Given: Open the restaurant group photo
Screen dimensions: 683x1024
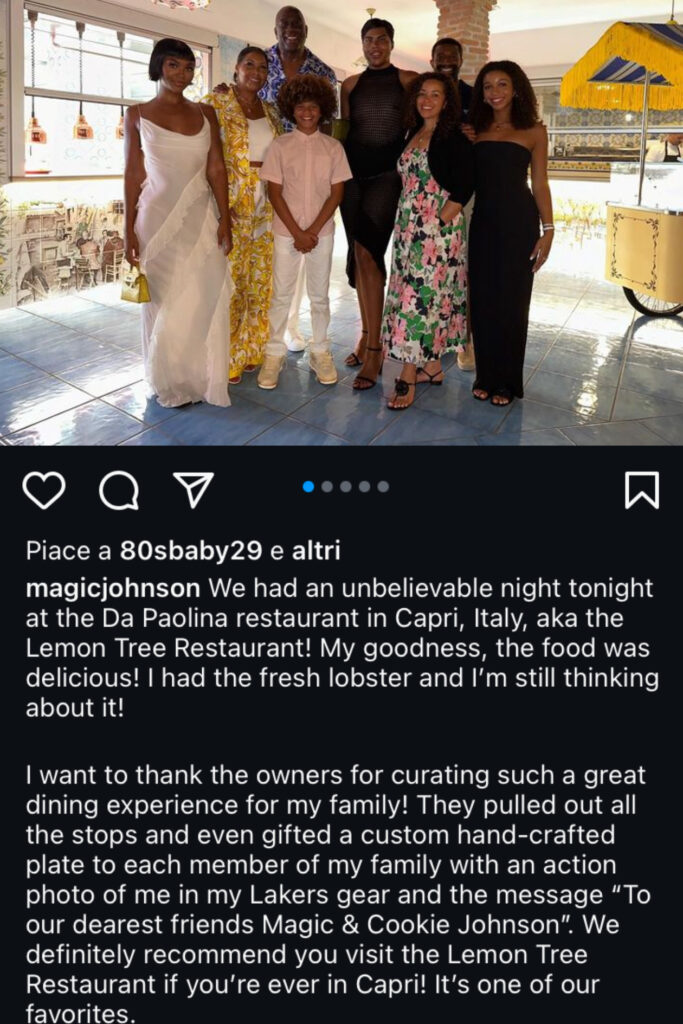Looking at the screenshot, I should (x=341, y=222).
